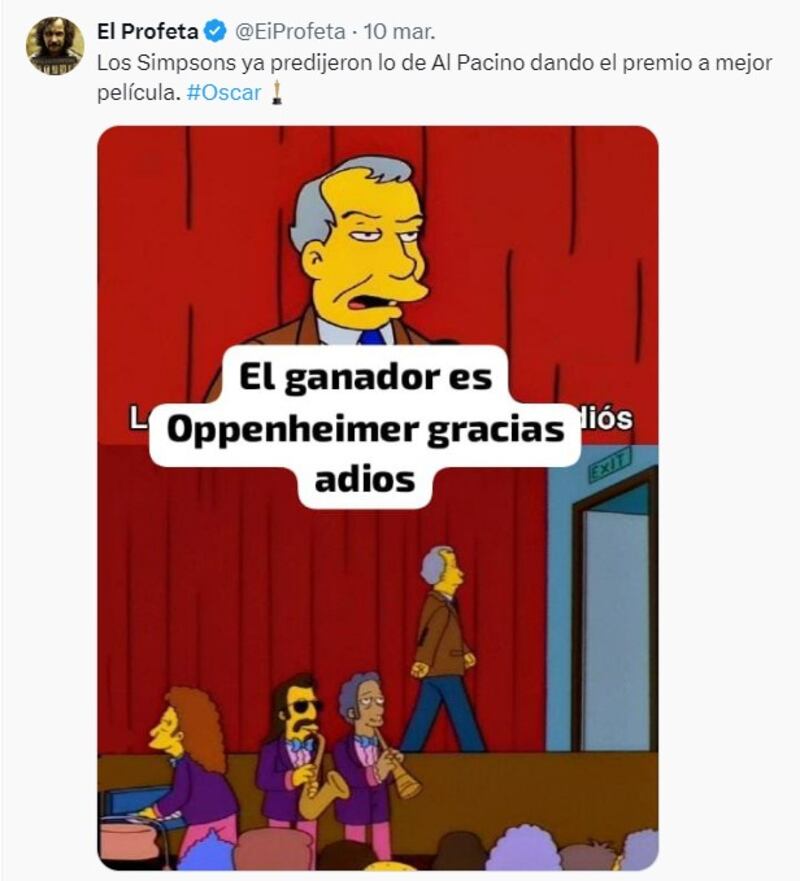Image resolution: width=800 pixels, height=881 pixels.
Task: Open El Profeta's profile avatar
Action: [x=54, y=46]
